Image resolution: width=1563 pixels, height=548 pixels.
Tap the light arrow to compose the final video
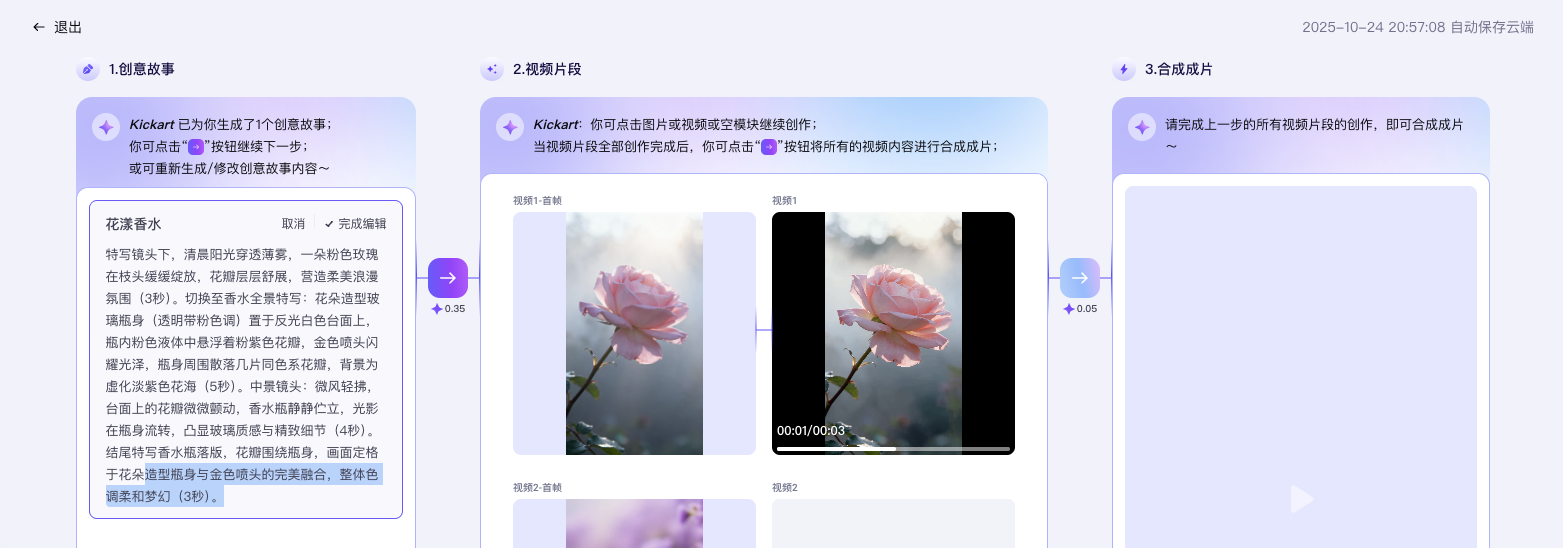pyautogui.click(x=1080, y=278)
